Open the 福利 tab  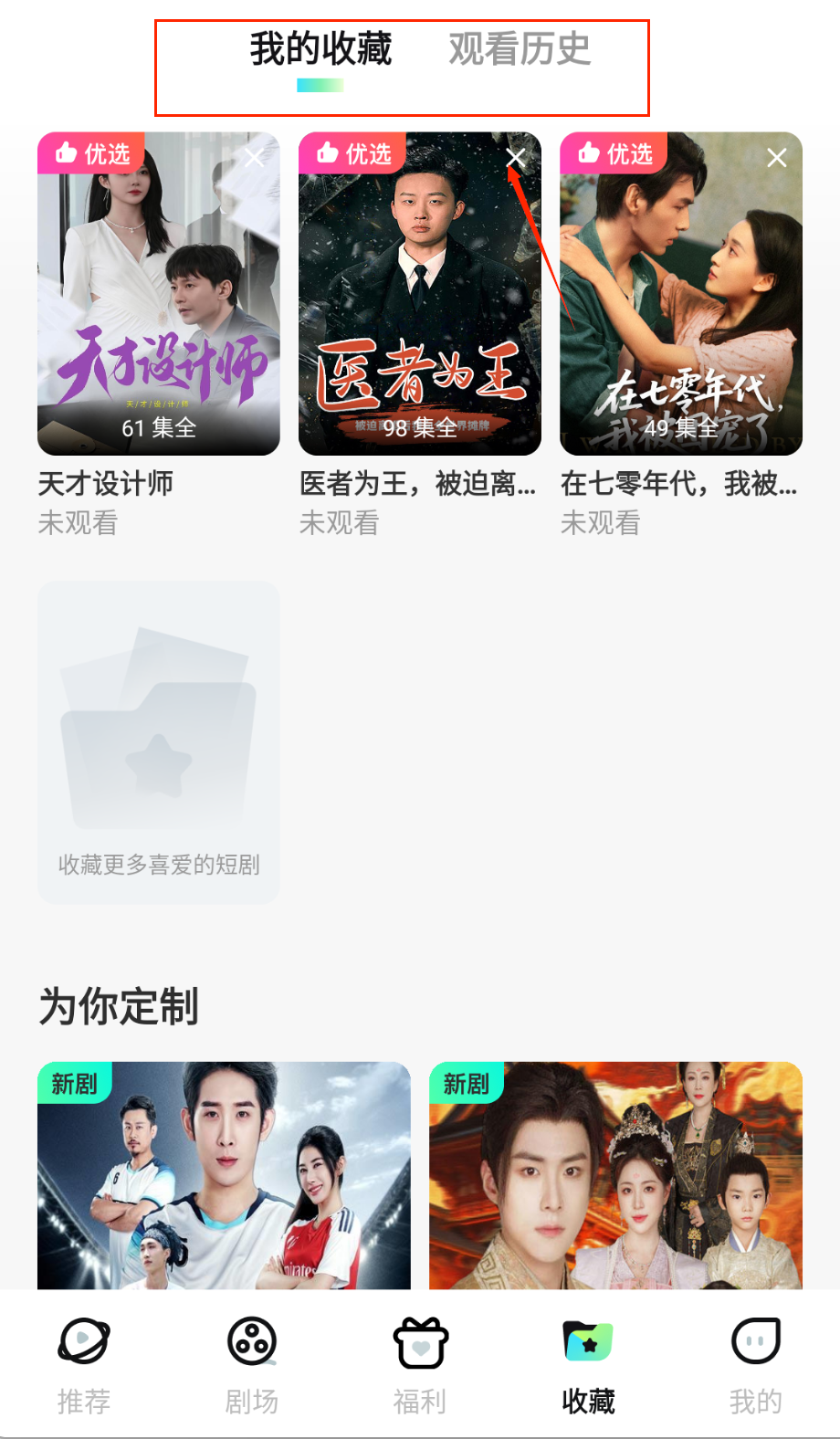[x=420, y=1364]
